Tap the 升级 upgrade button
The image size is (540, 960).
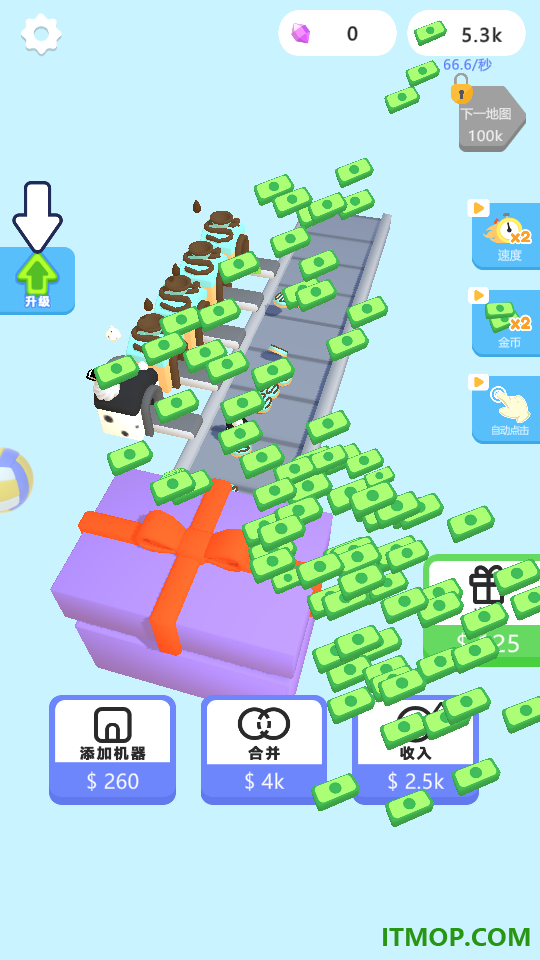(x=37, y=281)
